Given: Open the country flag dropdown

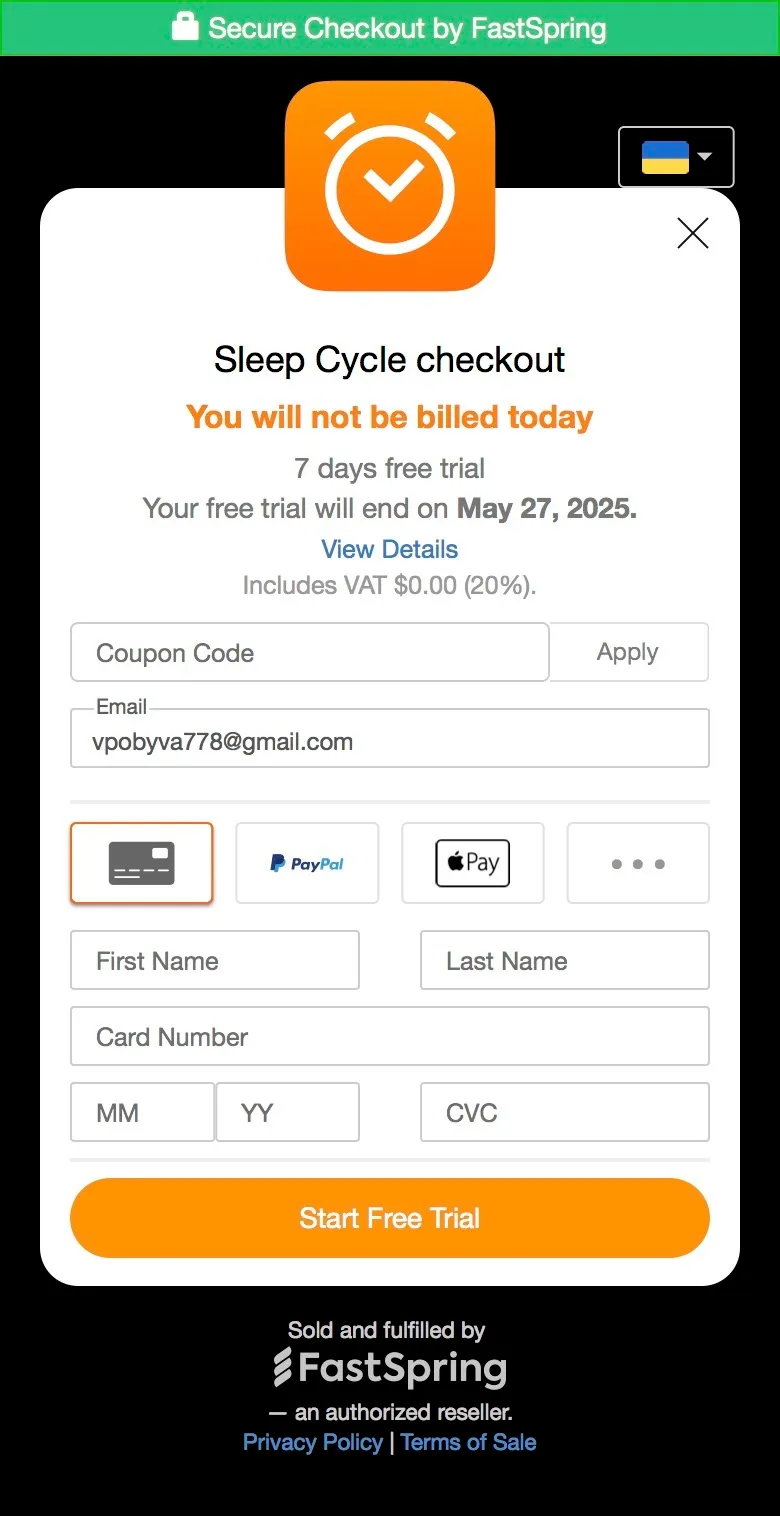Looking at the screenshot, I should tap(676, 157).
